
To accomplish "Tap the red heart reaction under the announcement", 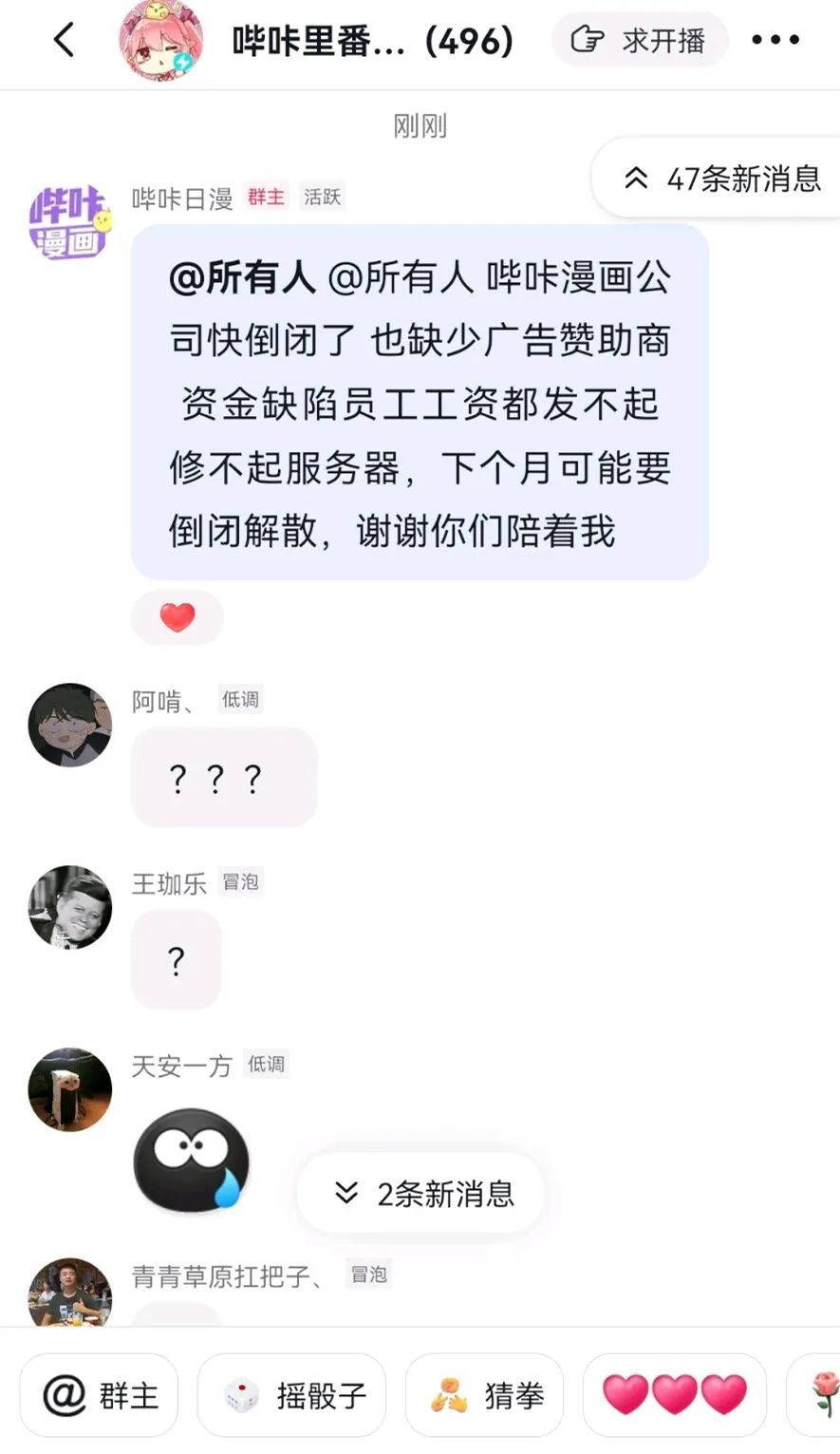I will point(177,616).
